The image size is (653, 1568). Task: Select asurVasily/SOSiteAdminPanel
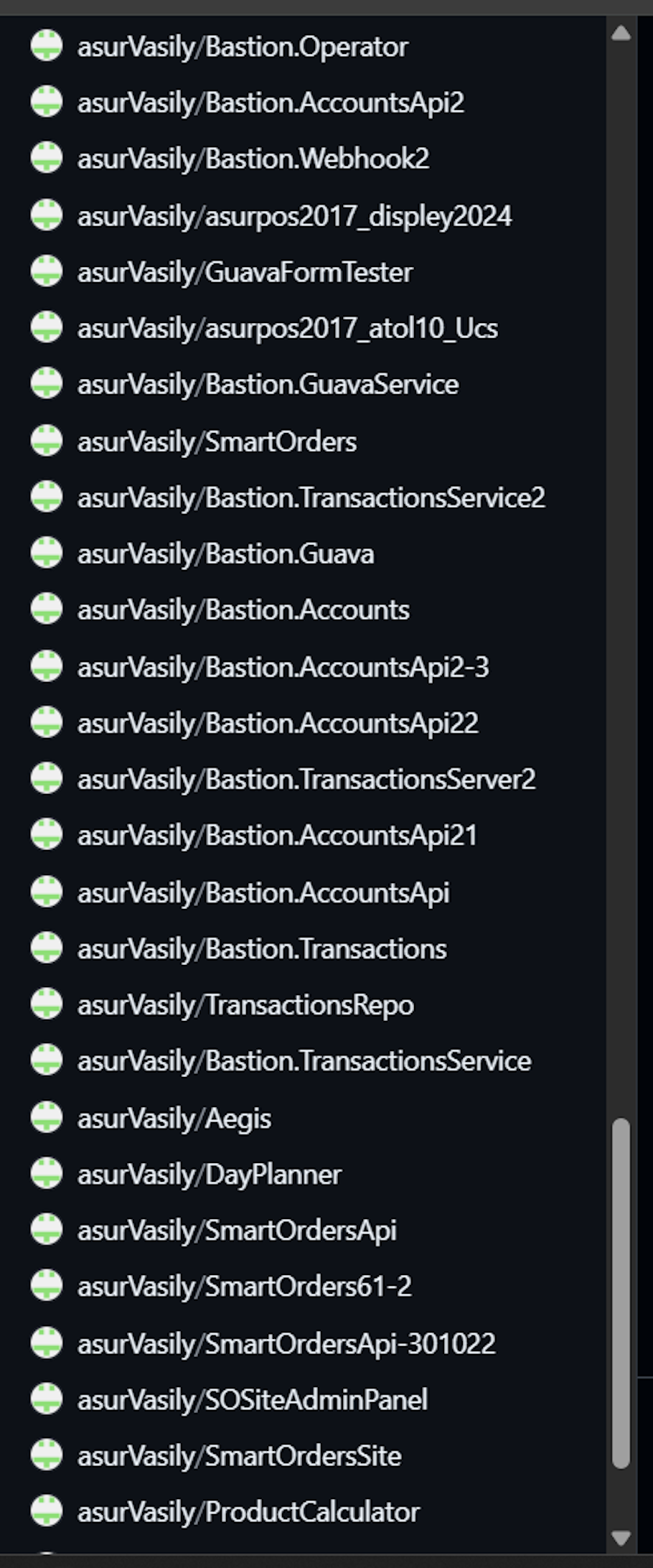(253, 1399)
